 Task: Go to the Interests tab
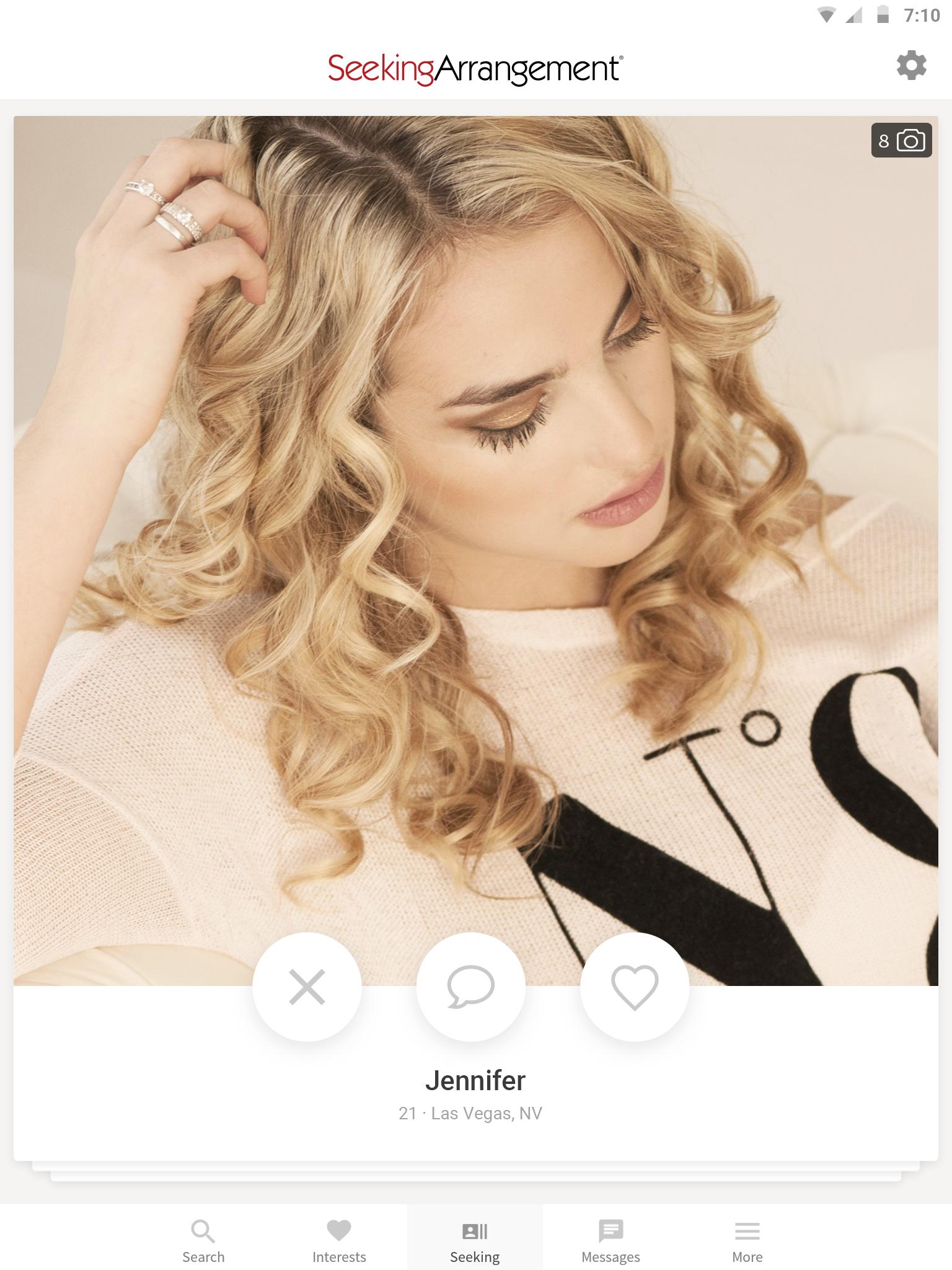coord(339,1240)
